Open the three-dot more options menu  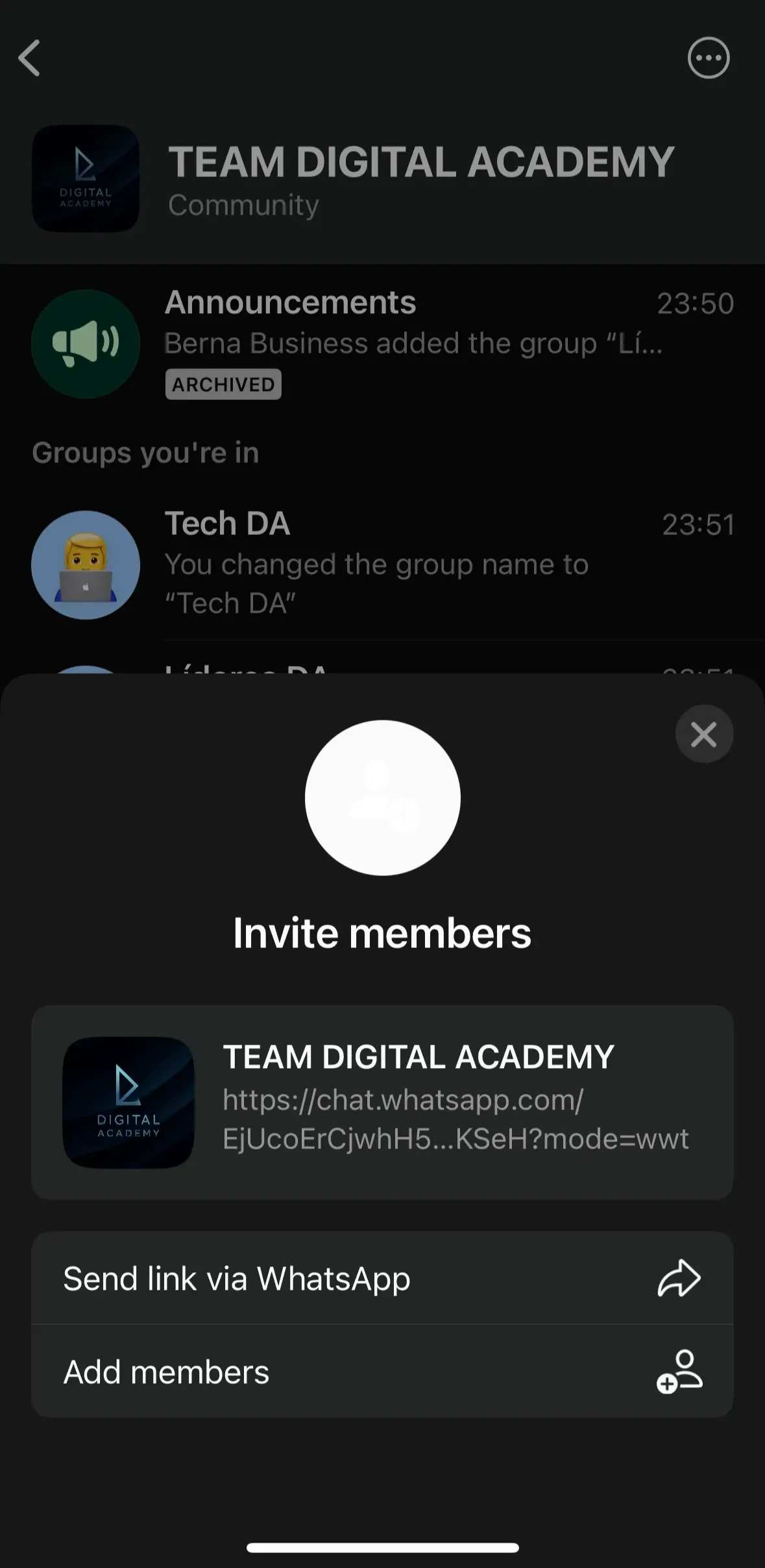pyautogui.click(x=708, y=58)
